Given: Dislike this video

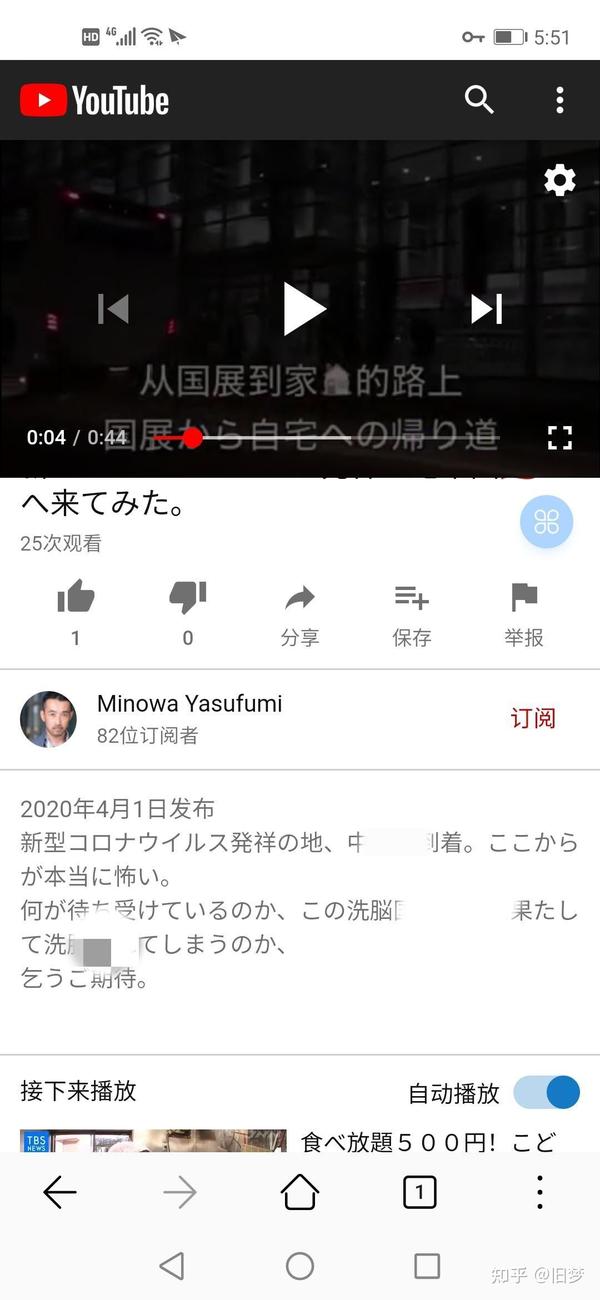Looking at the screenshot, I should (x=187, y=599).
